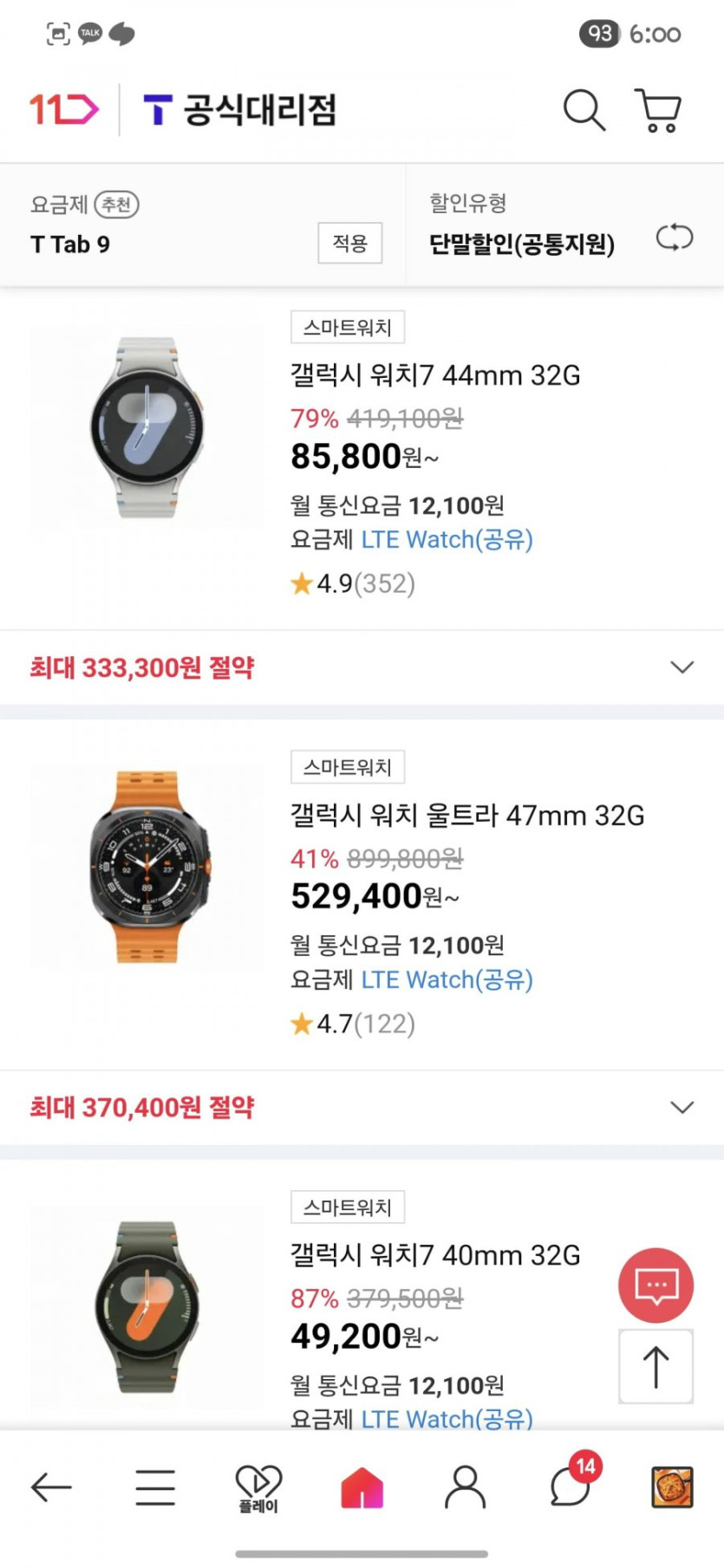Open my profile page

465,1487
